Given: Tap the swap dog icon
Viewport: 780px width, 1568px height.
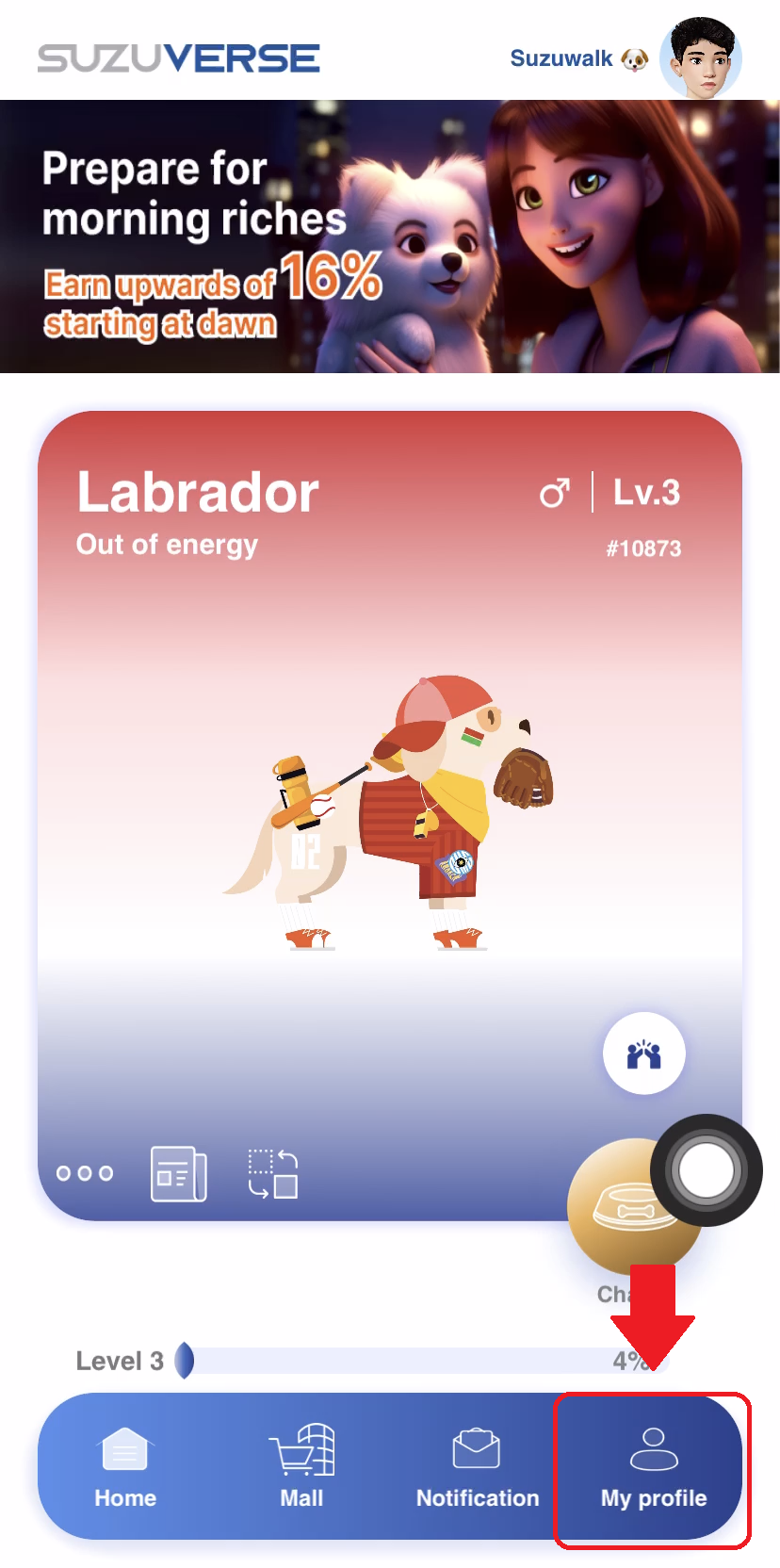Looking at the screenshot, I should click(273, 1173).
